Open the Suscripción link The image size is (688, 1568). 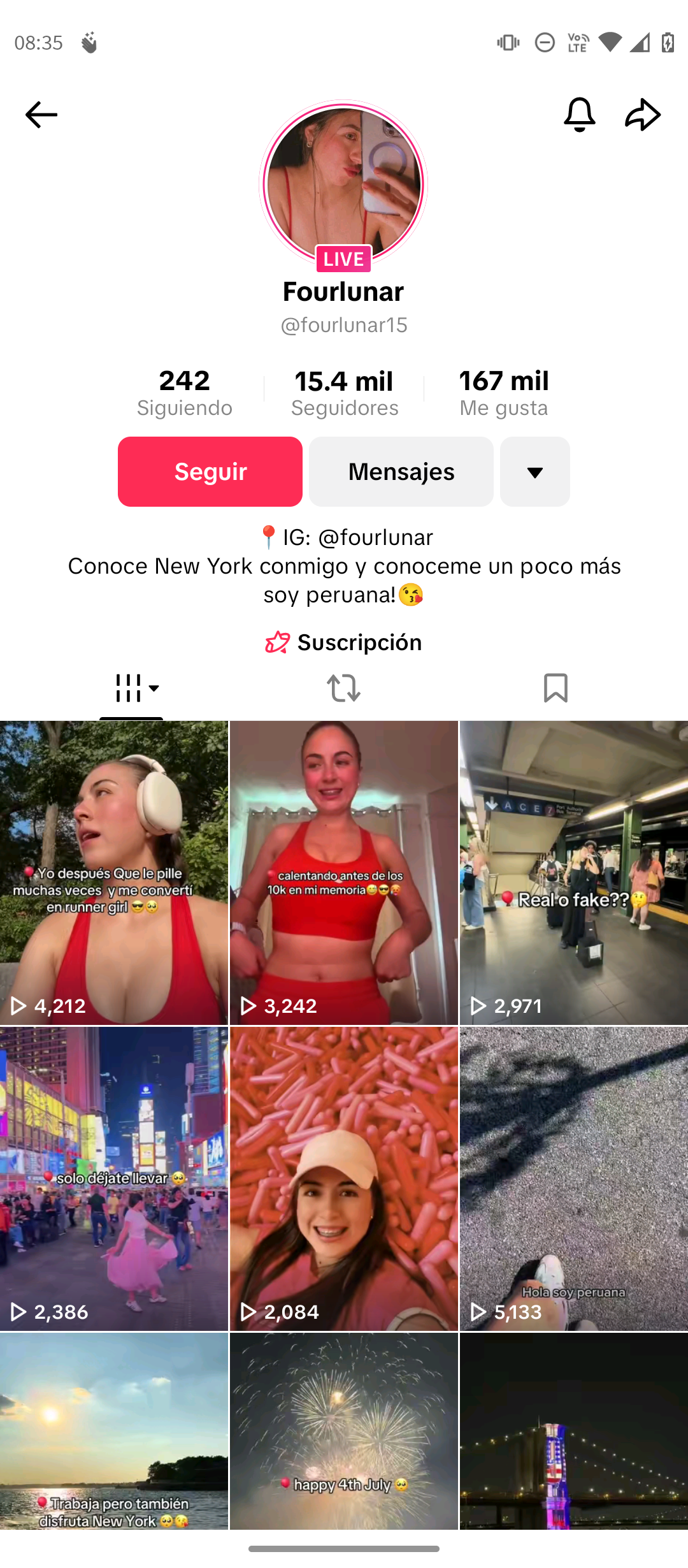point(344,642)
